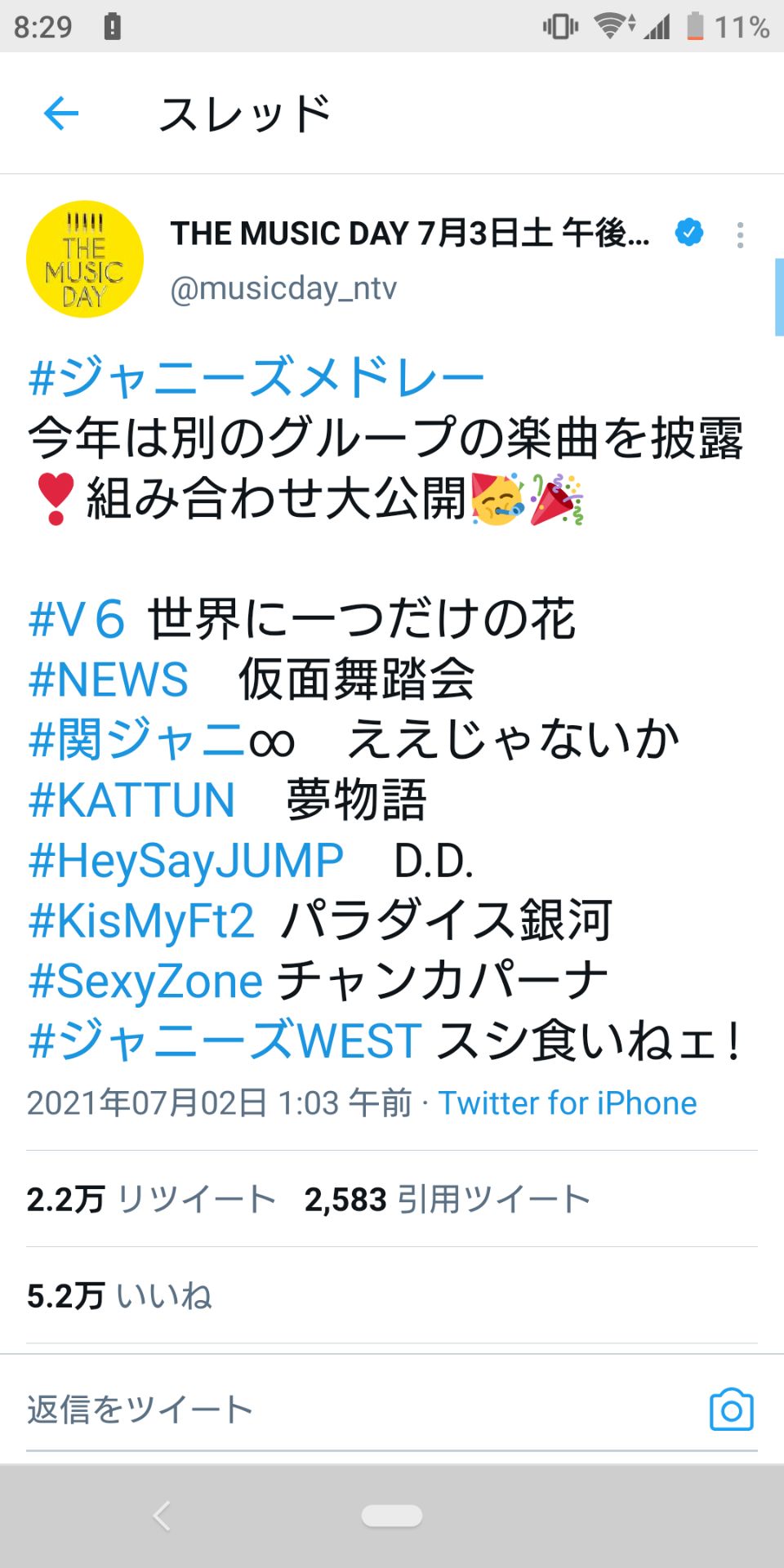Open the tweet's overflow menu
This screenshot has width=784, height=1568.
pos(740,235)
